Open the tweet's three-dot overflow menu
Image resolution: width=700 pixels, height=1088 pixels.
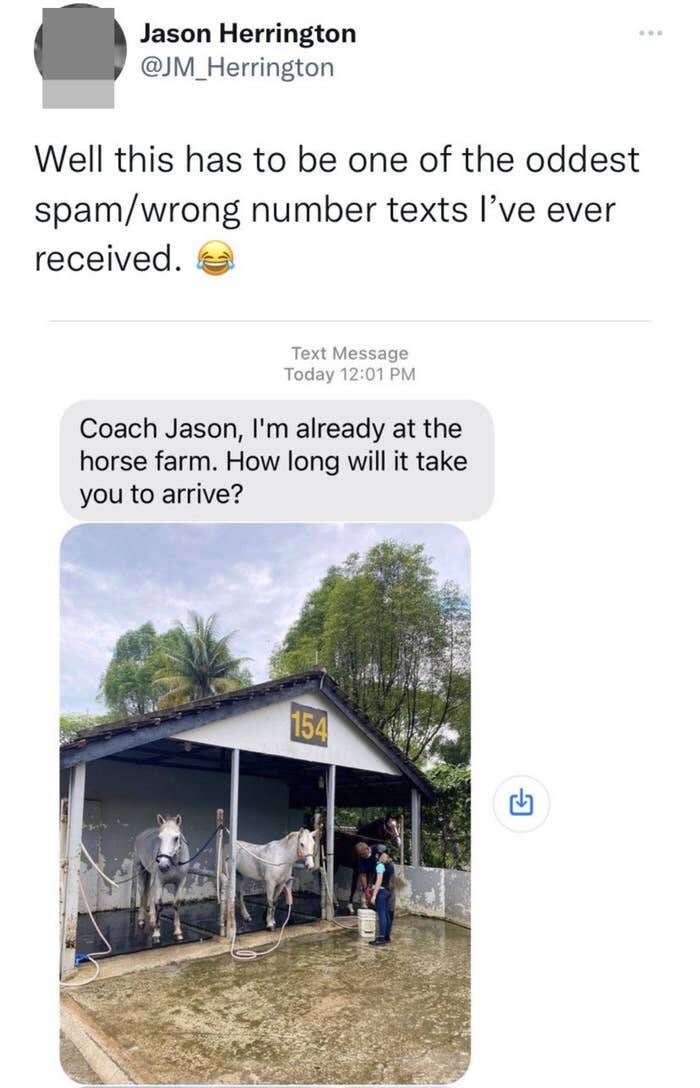click(650, 34)
